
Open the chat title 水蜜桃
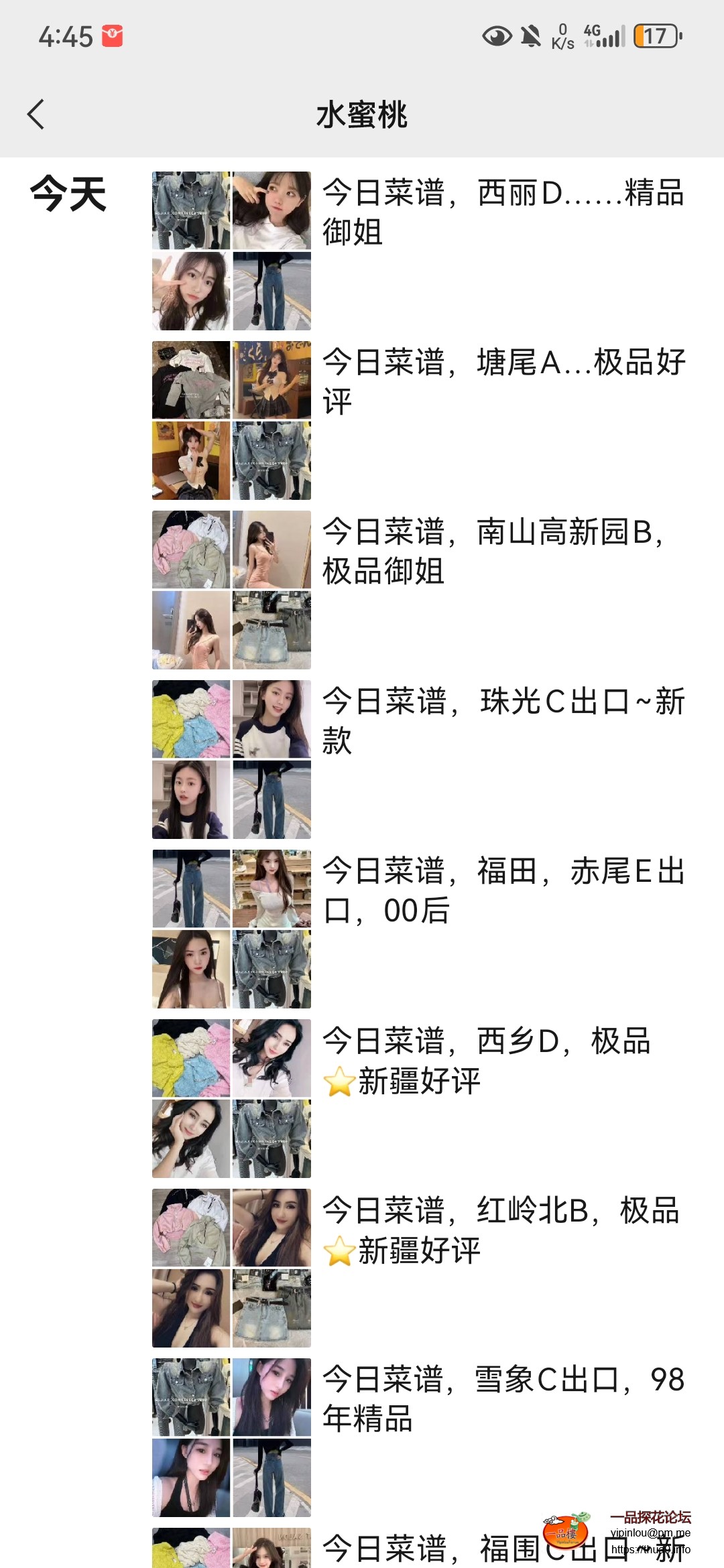(x=362, y=114)
